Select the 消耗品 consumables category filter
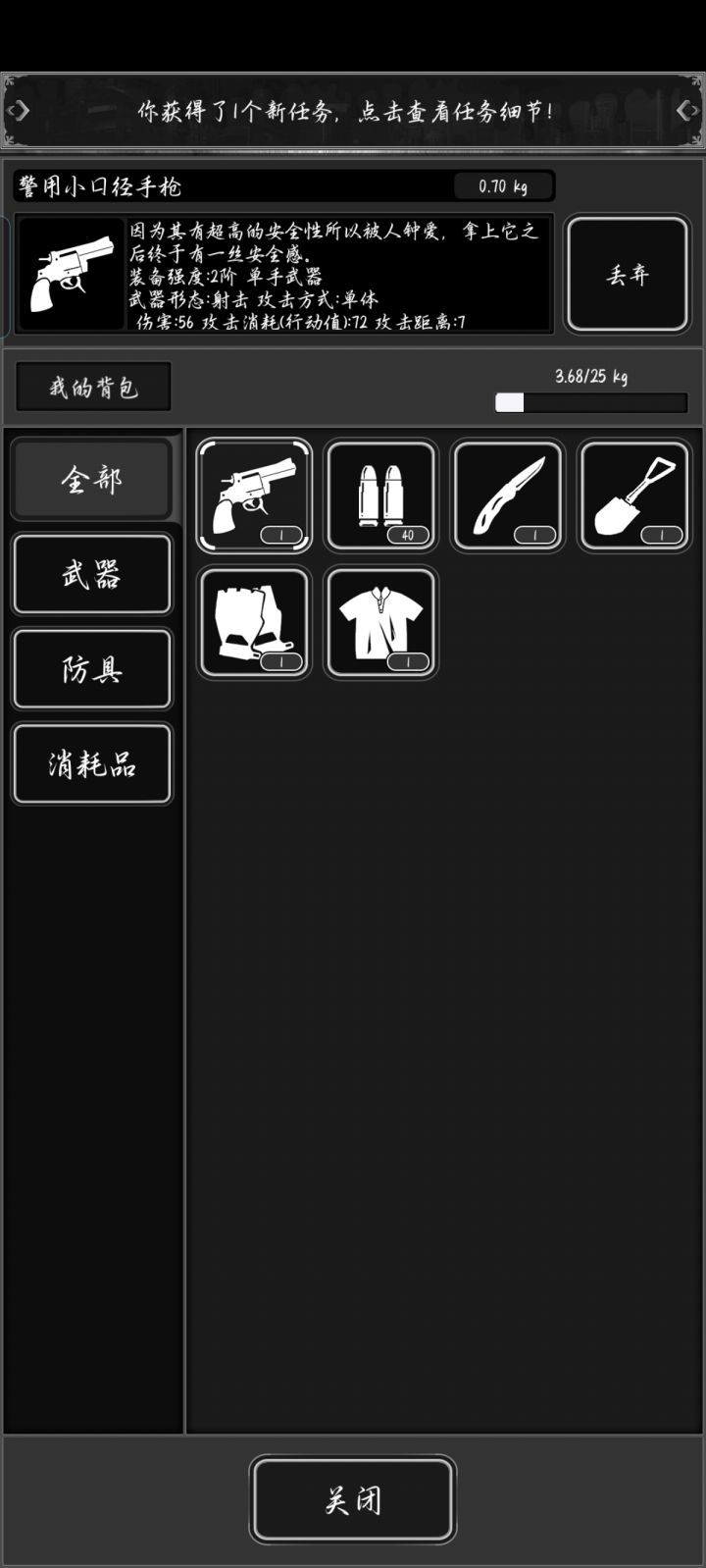Viewport: 706px width, 1568px height. pos(91,763)
